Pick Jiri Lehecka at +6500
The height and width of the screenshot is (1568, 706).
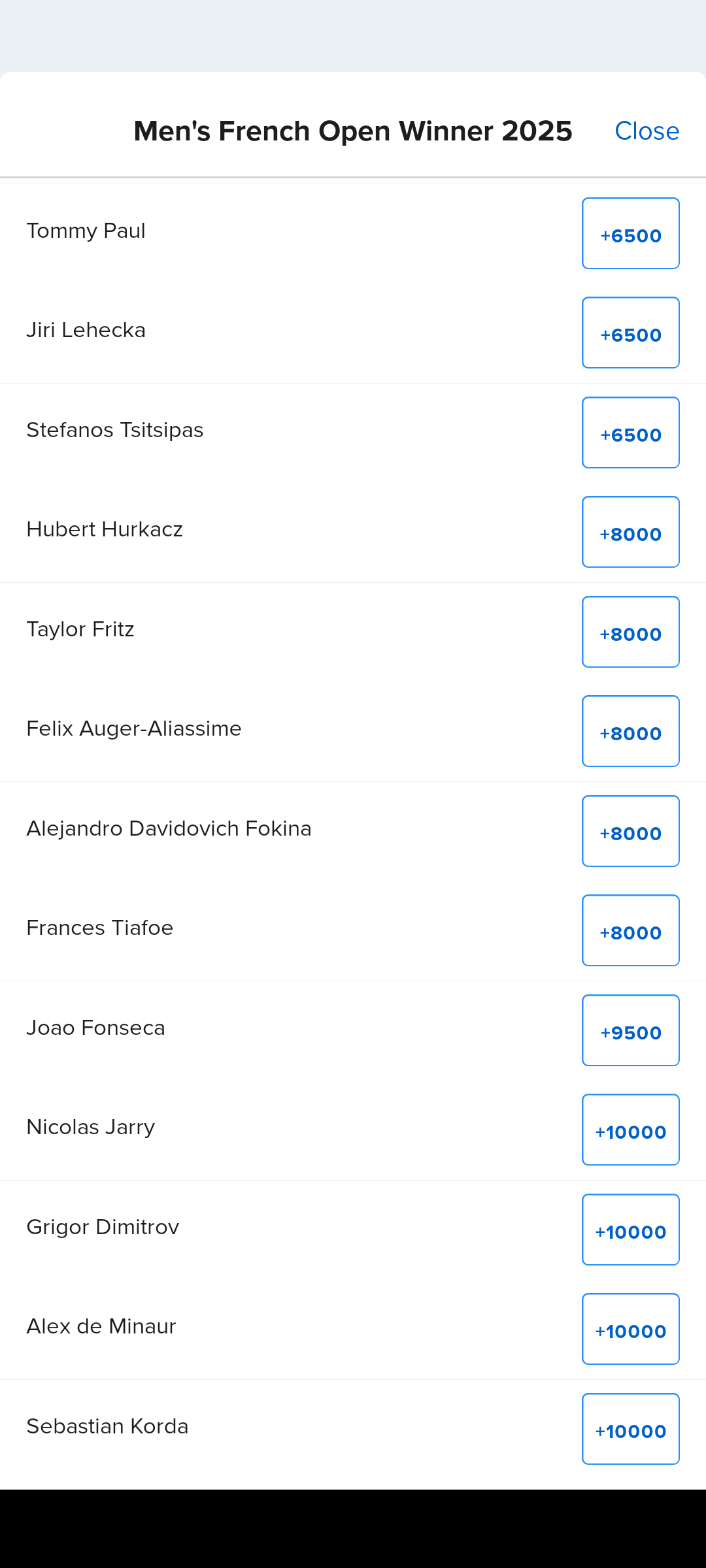click(x=631, y=333)
